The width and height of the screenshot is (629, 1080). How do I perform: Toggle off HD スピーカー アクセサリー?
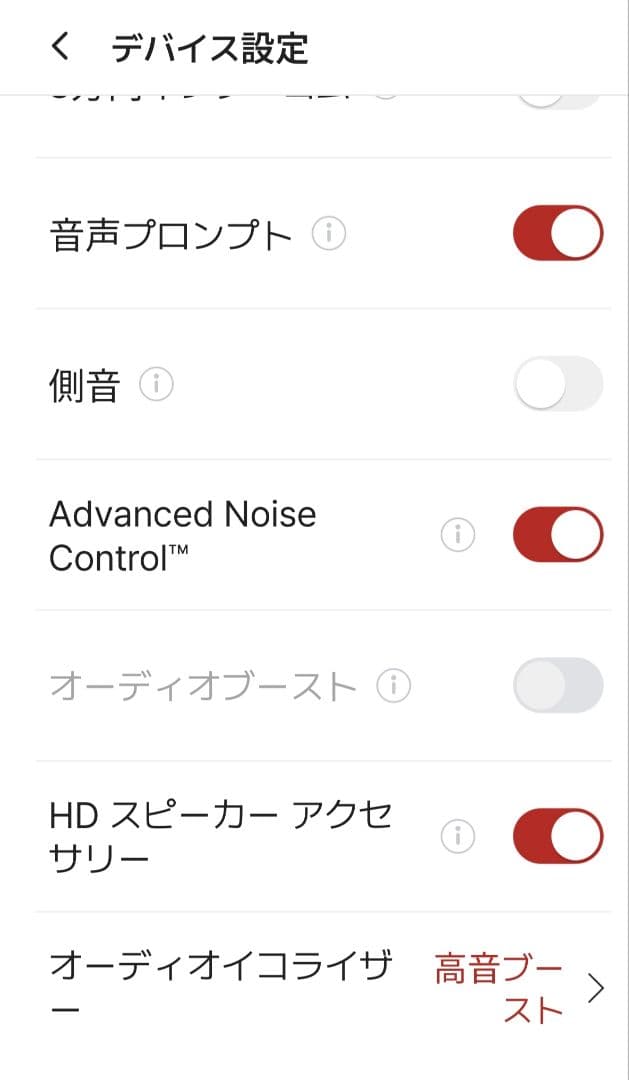tap(557, 836)
